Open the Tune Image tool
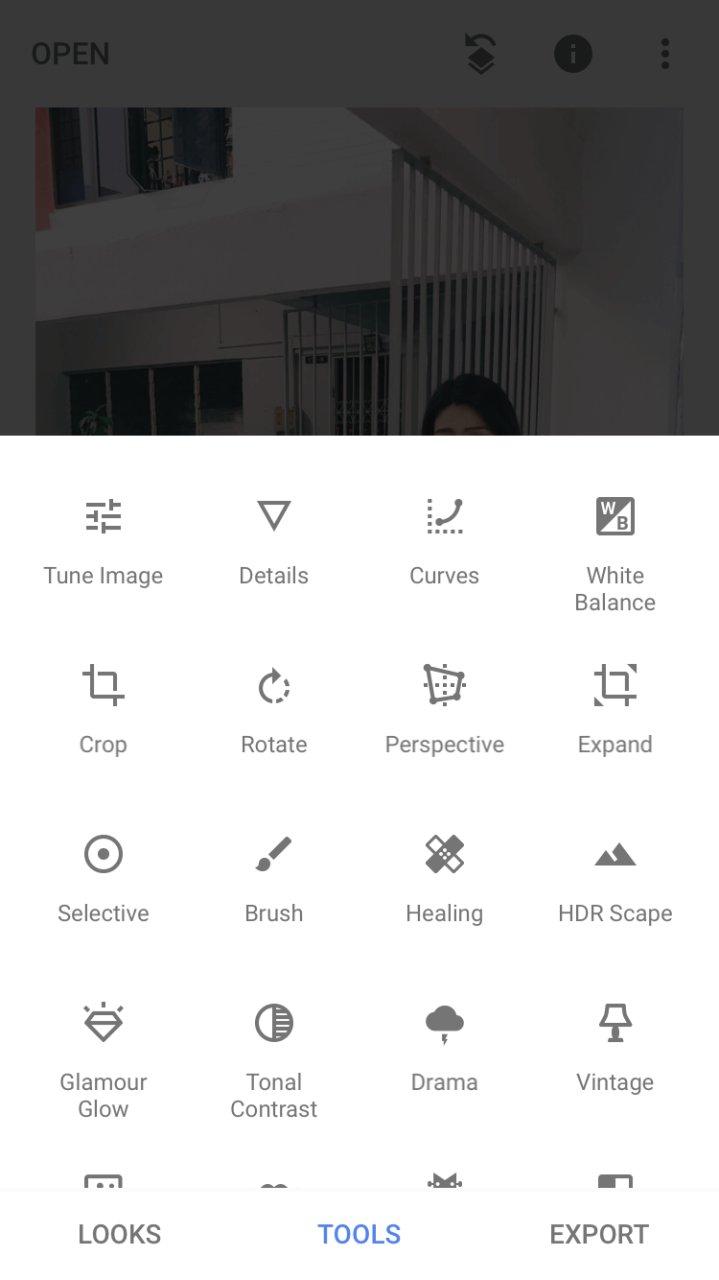 [103, 541]
